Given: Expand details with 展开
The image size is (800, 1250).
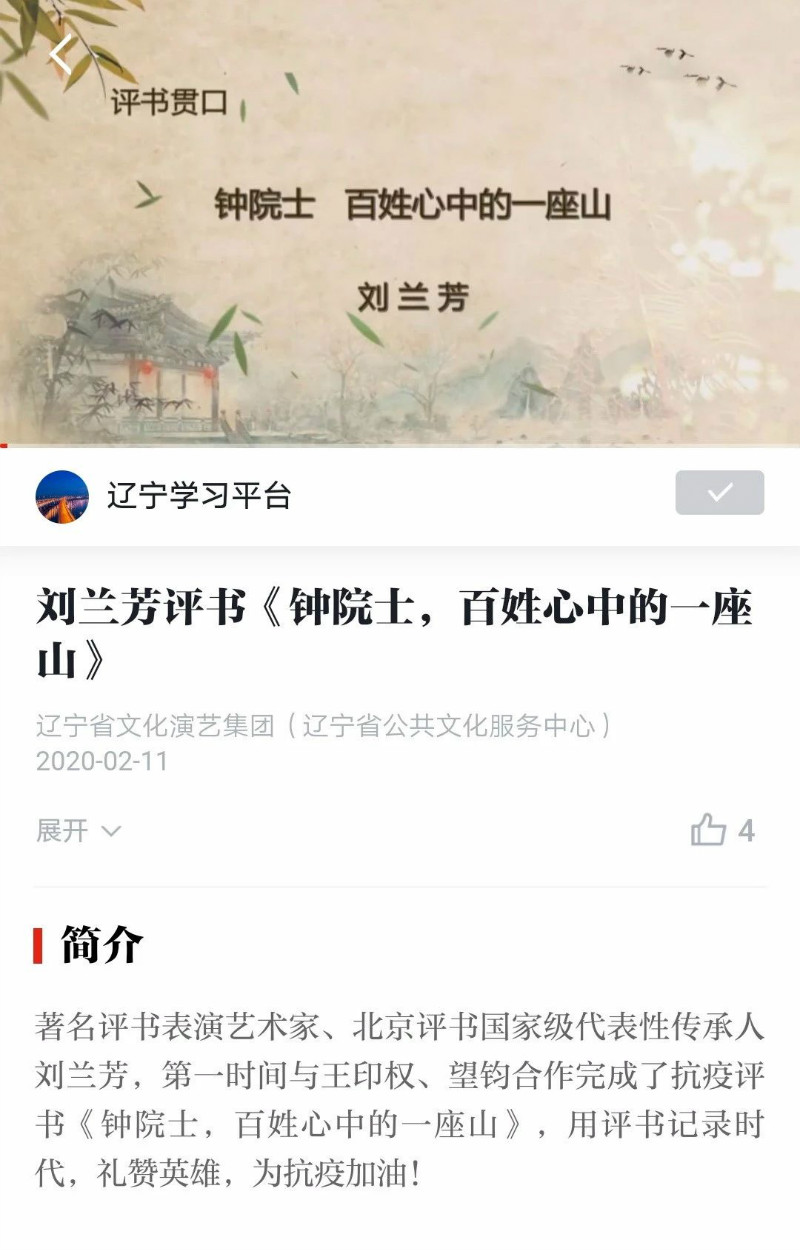Looking at the screenshot, I should coord(78,830).
